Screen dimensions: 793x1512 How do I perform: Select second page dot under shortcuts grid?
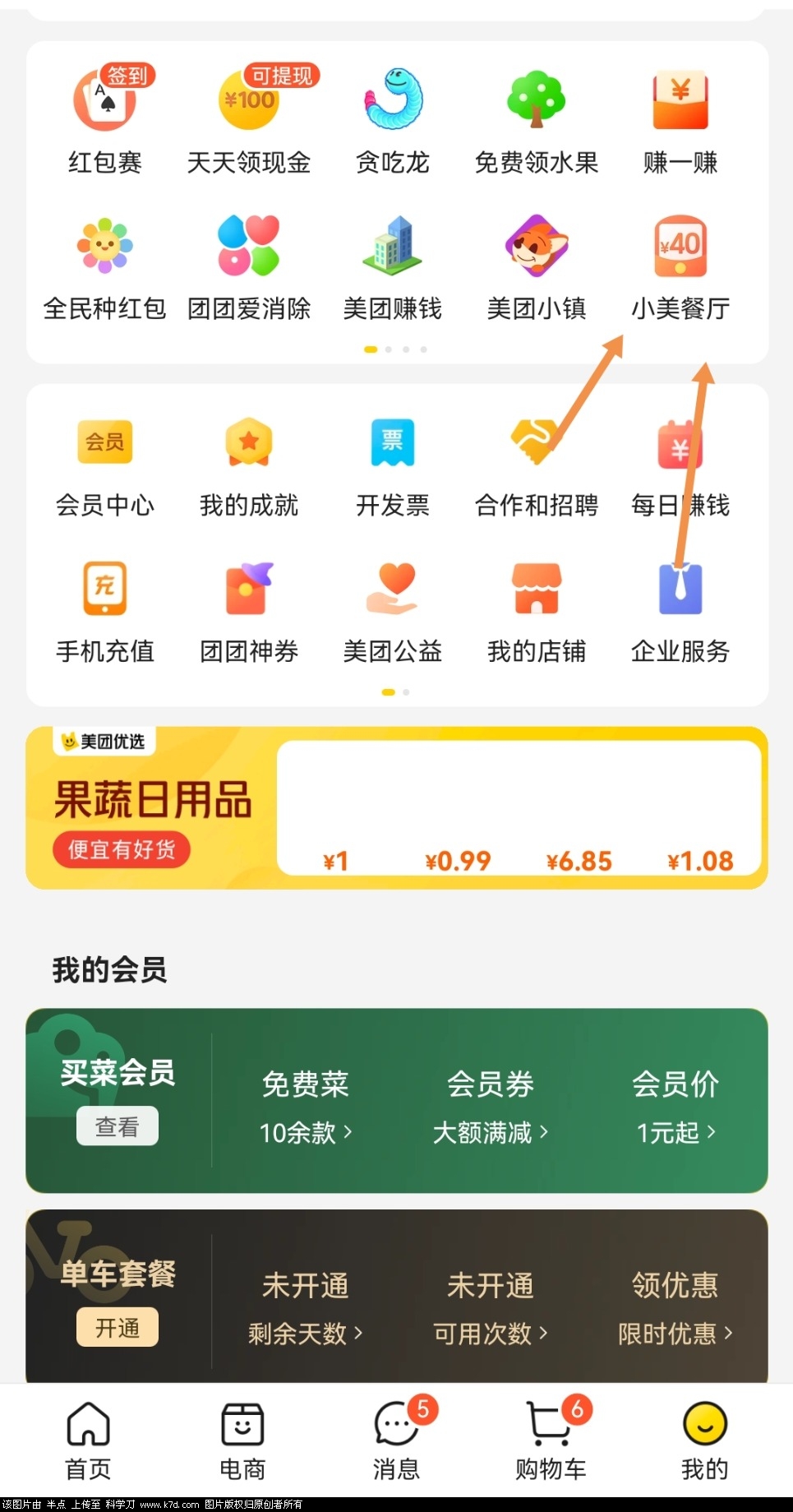pyautogui.click(x=387, y=349)
